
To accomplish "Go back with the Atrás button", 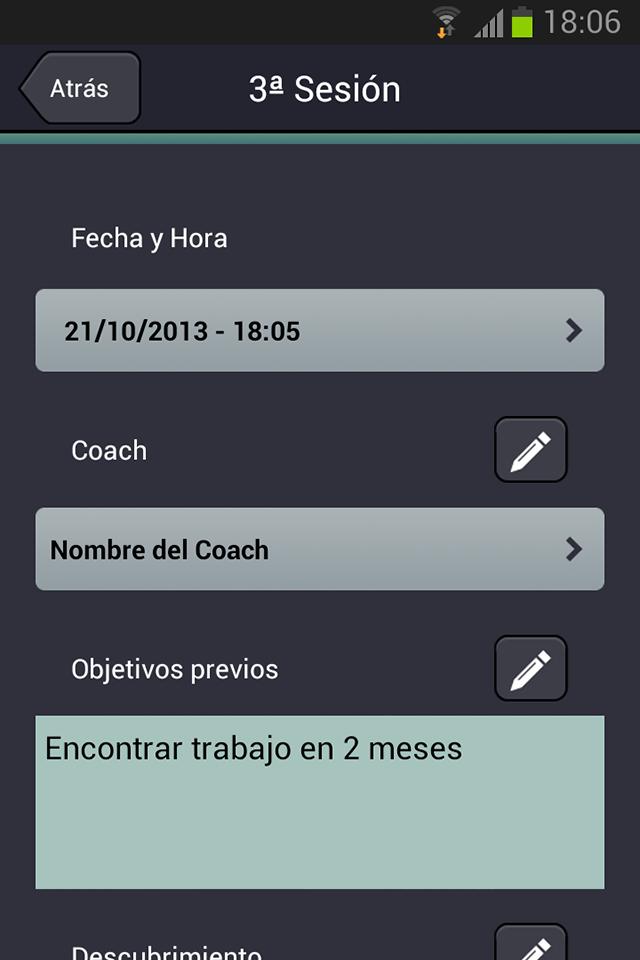I will pyautogui.click(x=80, y=88).
